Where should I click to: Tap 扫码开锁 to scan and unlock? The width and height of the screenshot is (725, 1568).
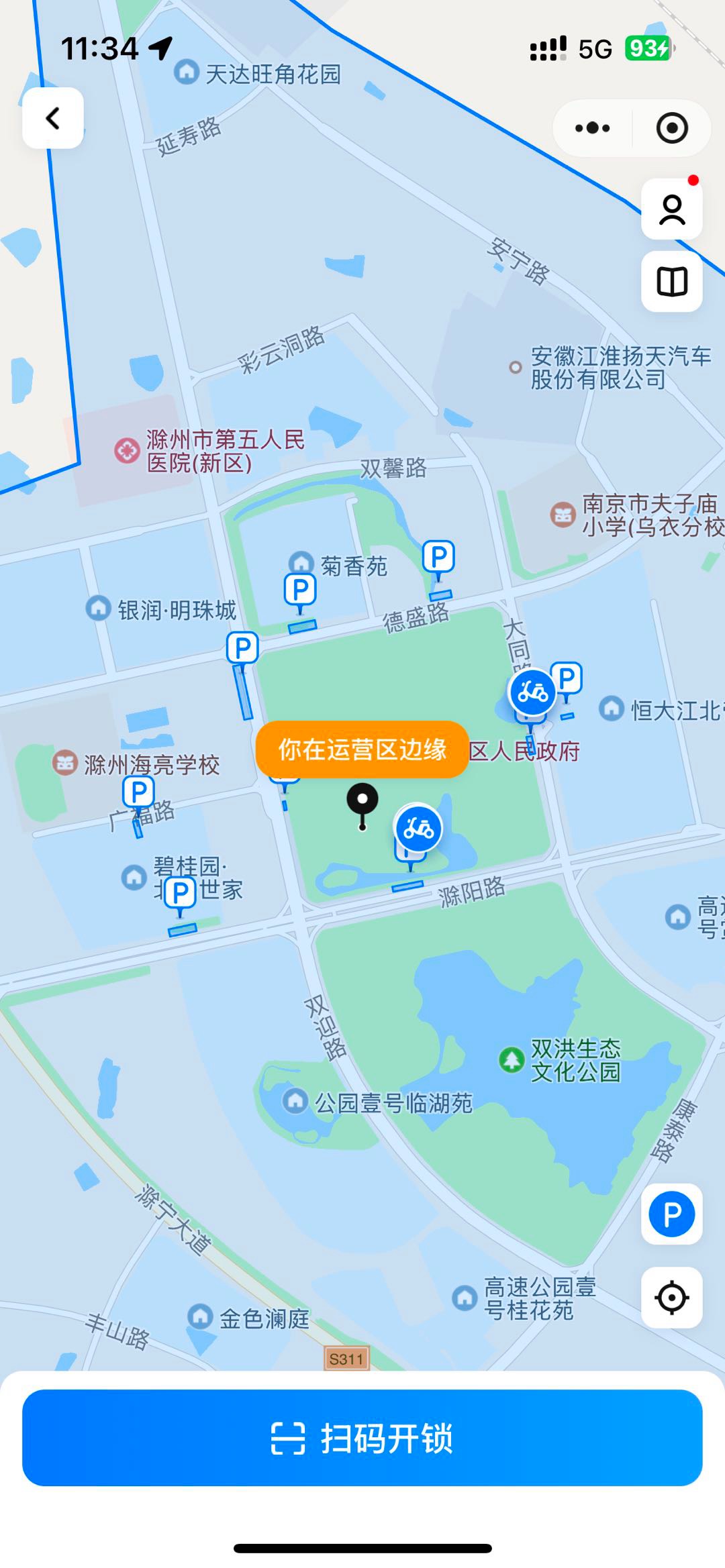[x=362, y=1438]
